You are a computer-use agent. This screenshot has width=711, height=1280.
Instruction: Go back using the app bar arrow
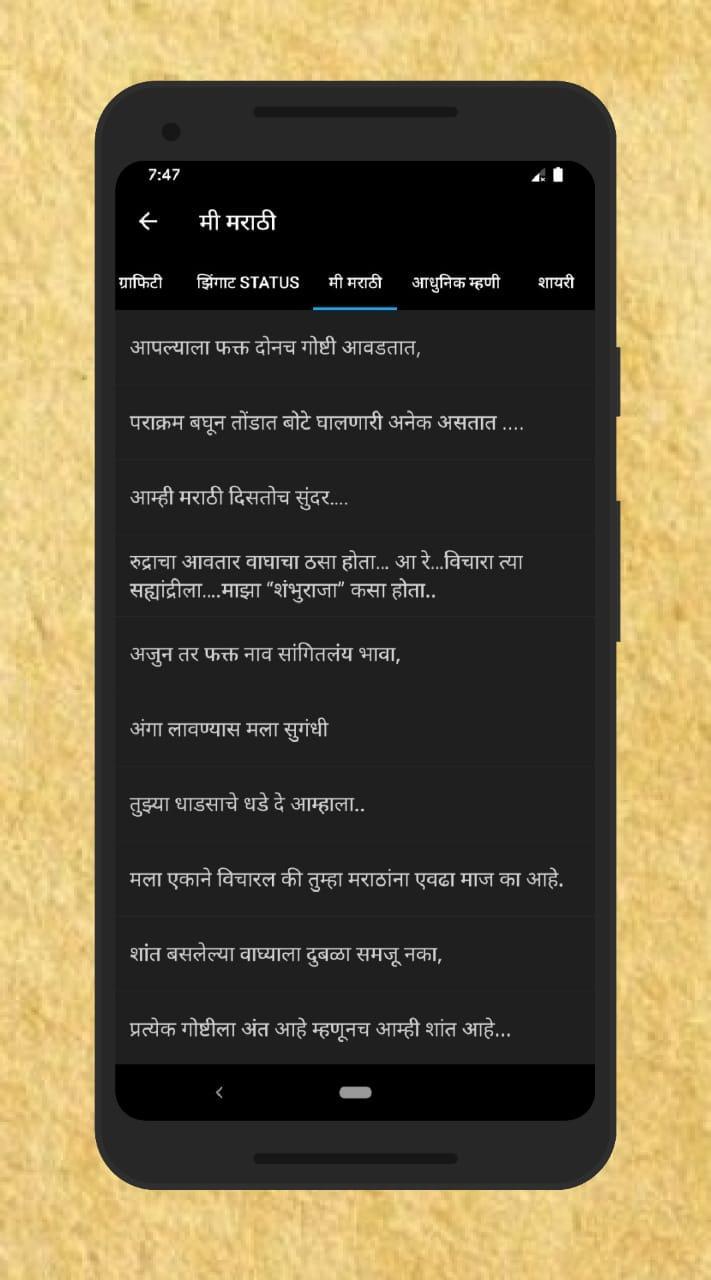148,222
